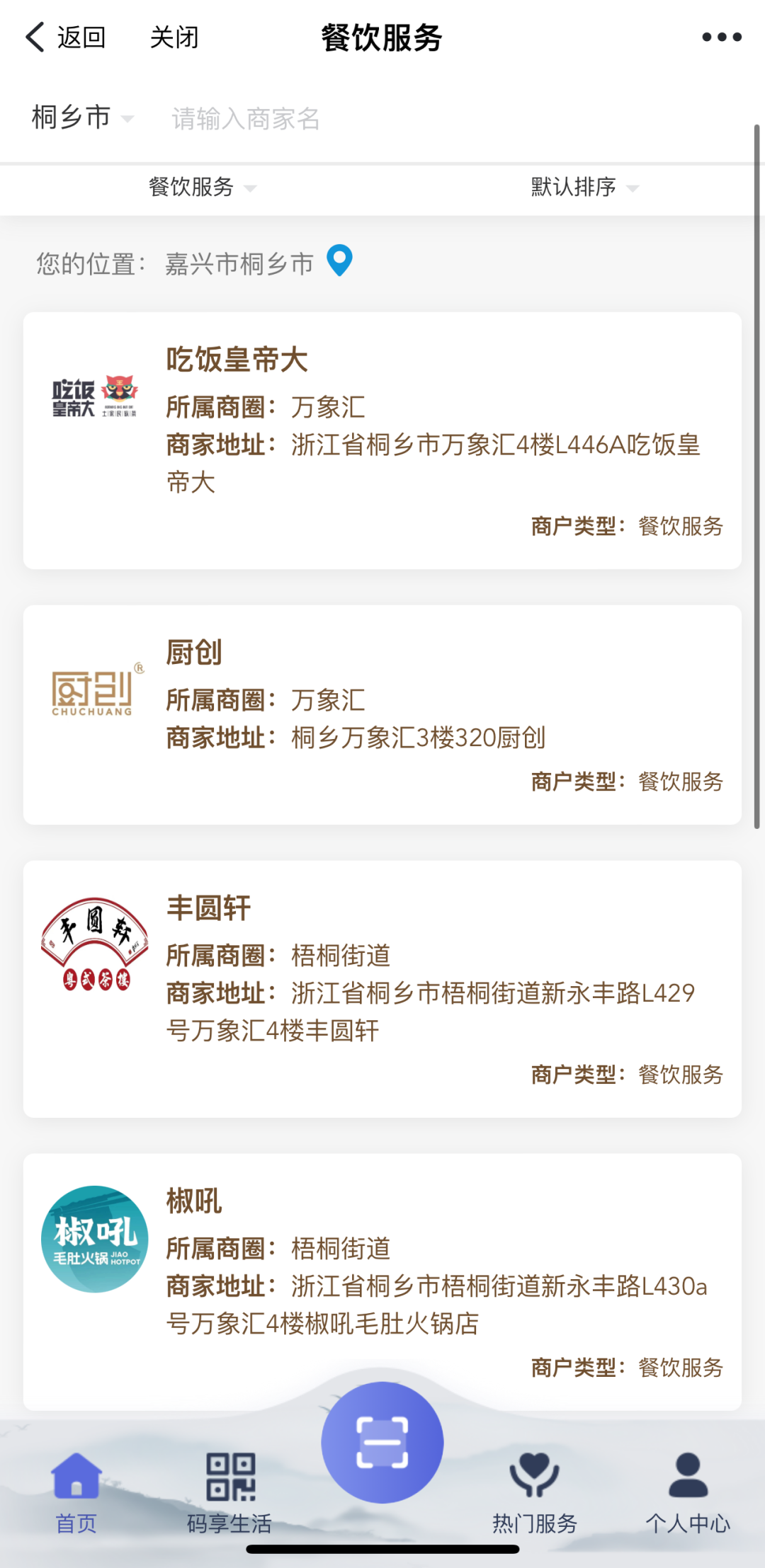Expand the 餐饮服务 category filter
765x1568 pixels.
[202, 188]
